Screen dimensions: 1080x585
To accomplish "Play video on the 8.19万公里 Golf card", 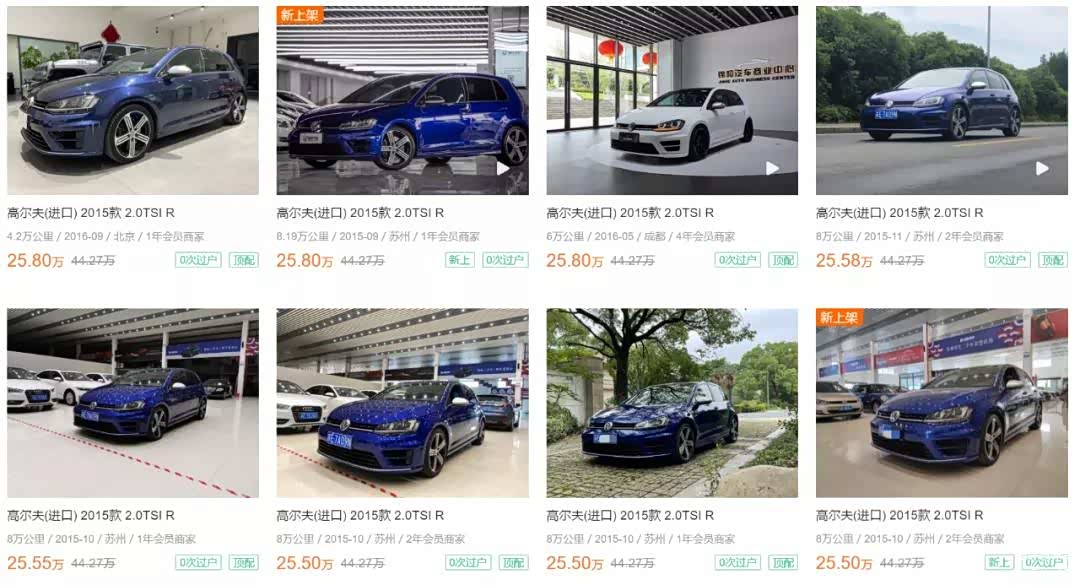I will coord(503,168).
